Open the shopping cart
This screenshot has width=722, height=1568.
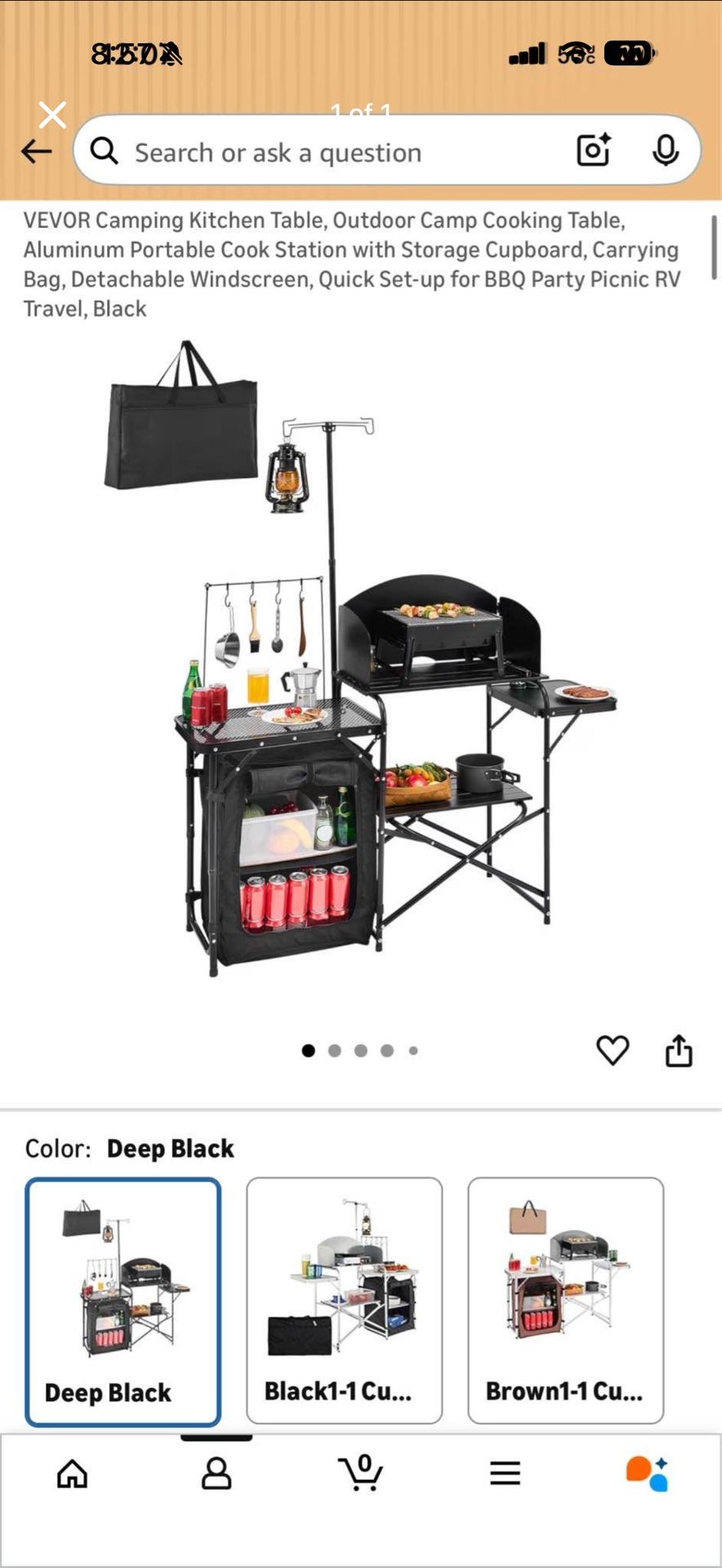click(x=361, y=1475)
